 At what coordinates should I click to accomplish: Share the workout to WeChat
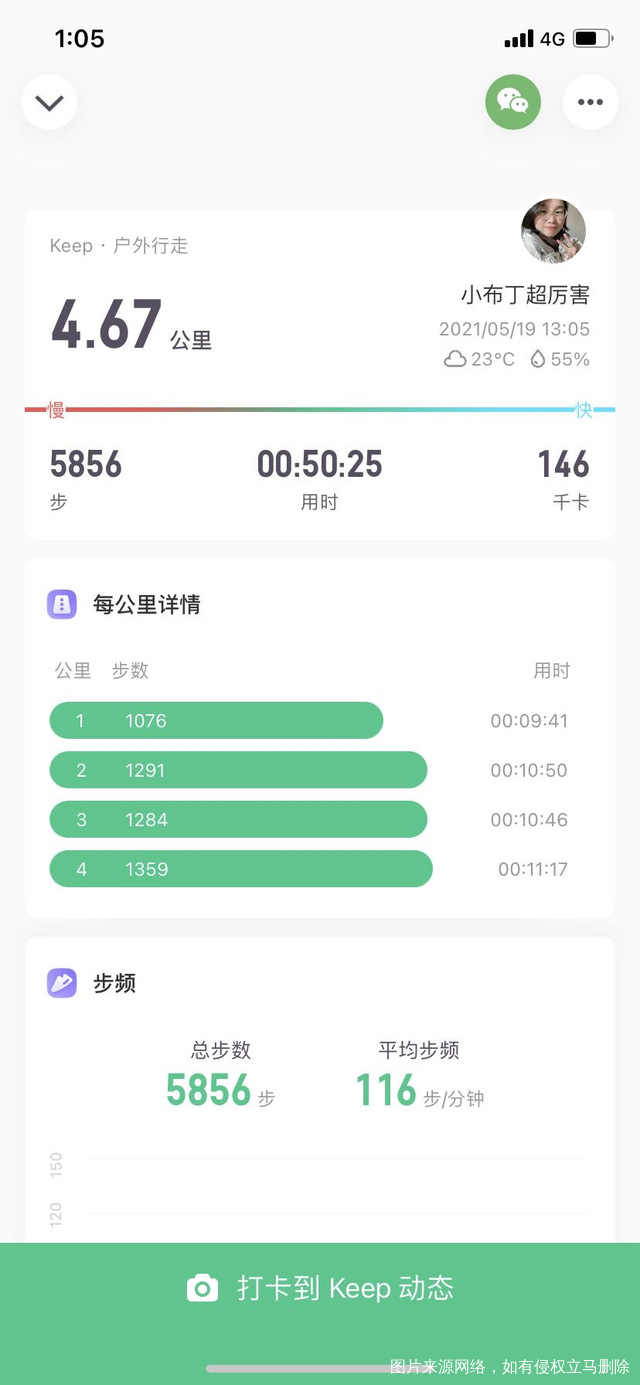point(513,102)
